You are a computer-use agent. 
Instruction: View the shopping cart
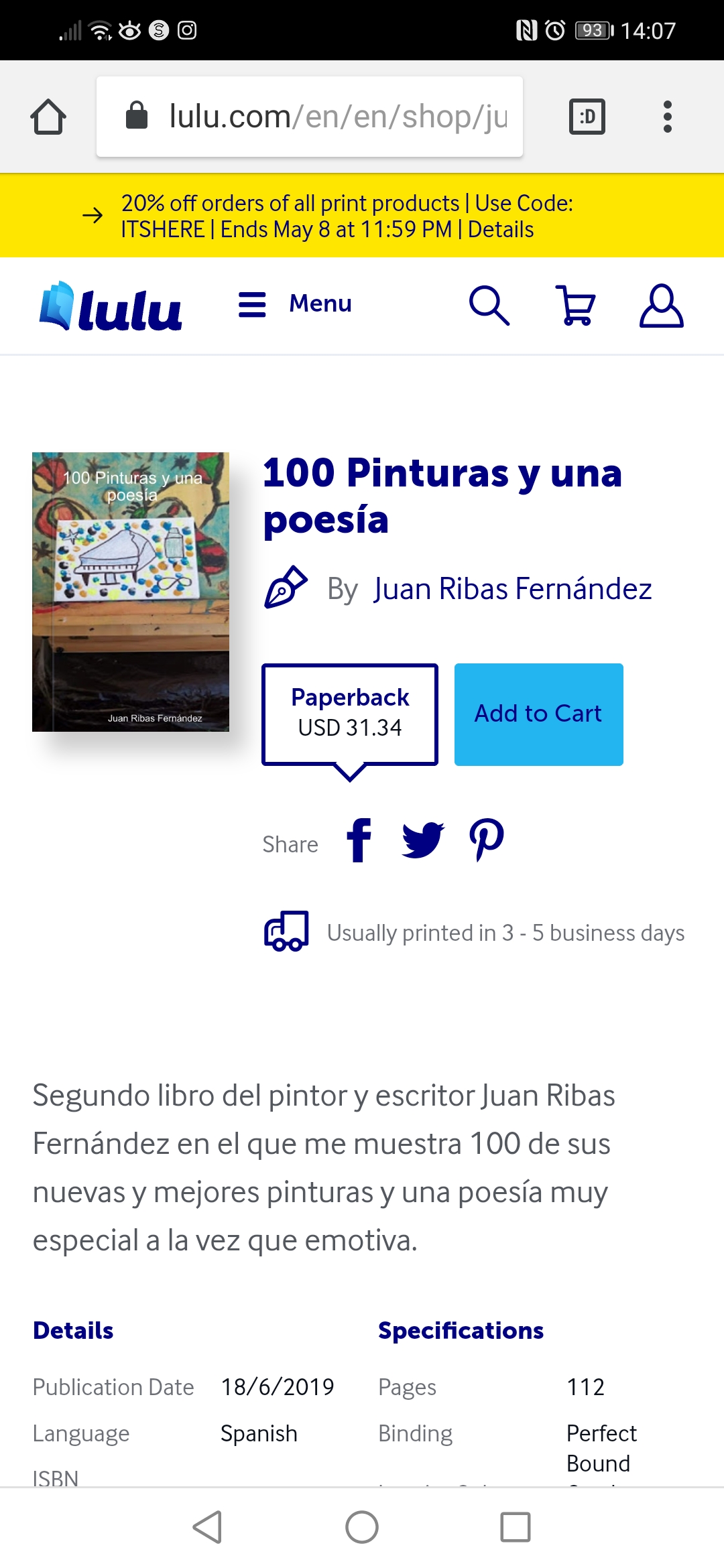[575, 306]
